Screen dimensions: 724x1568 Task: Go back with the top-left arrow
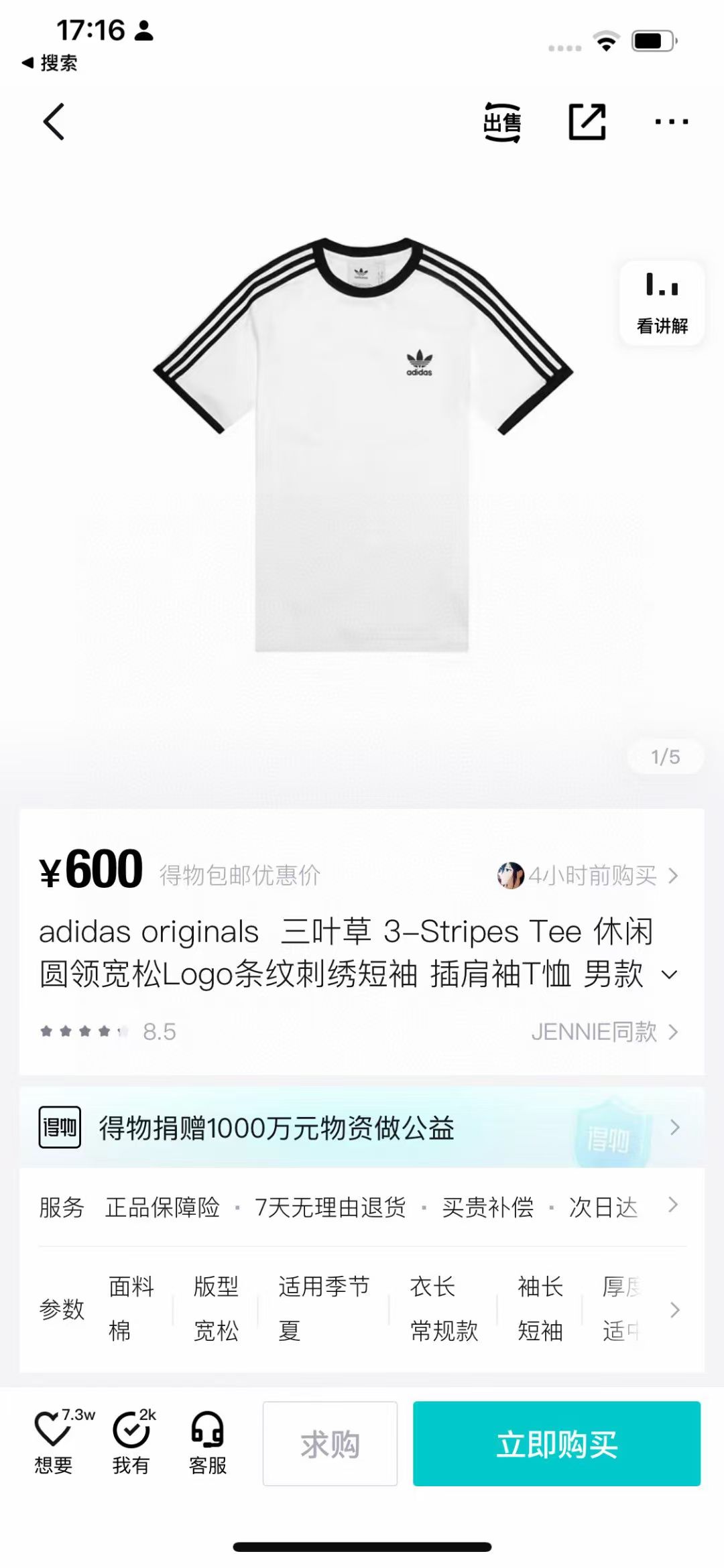click(54, 122)
